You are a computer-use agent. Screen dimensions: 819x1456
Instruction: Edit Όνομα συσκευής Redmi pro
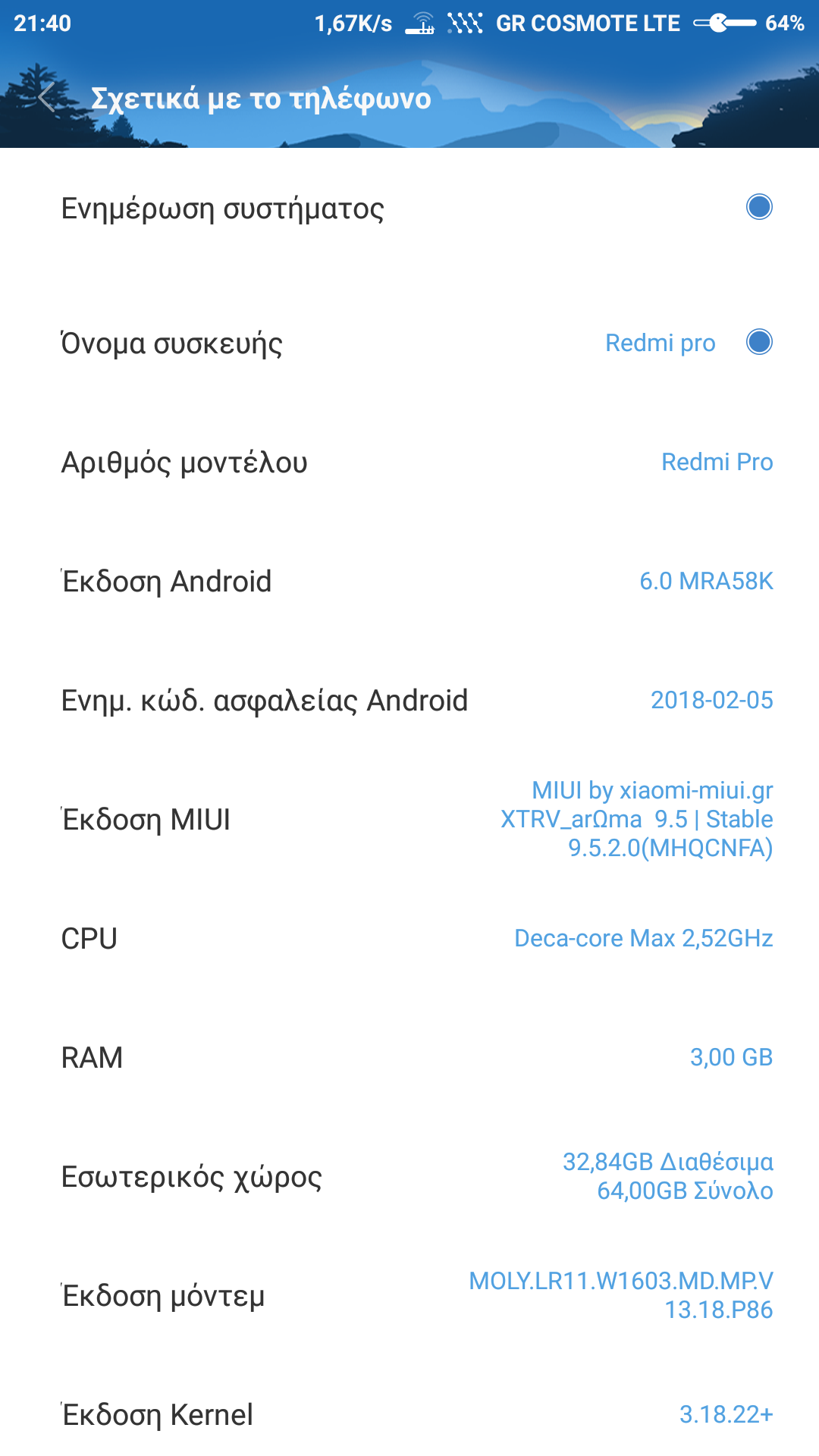[x=409, y=343]
